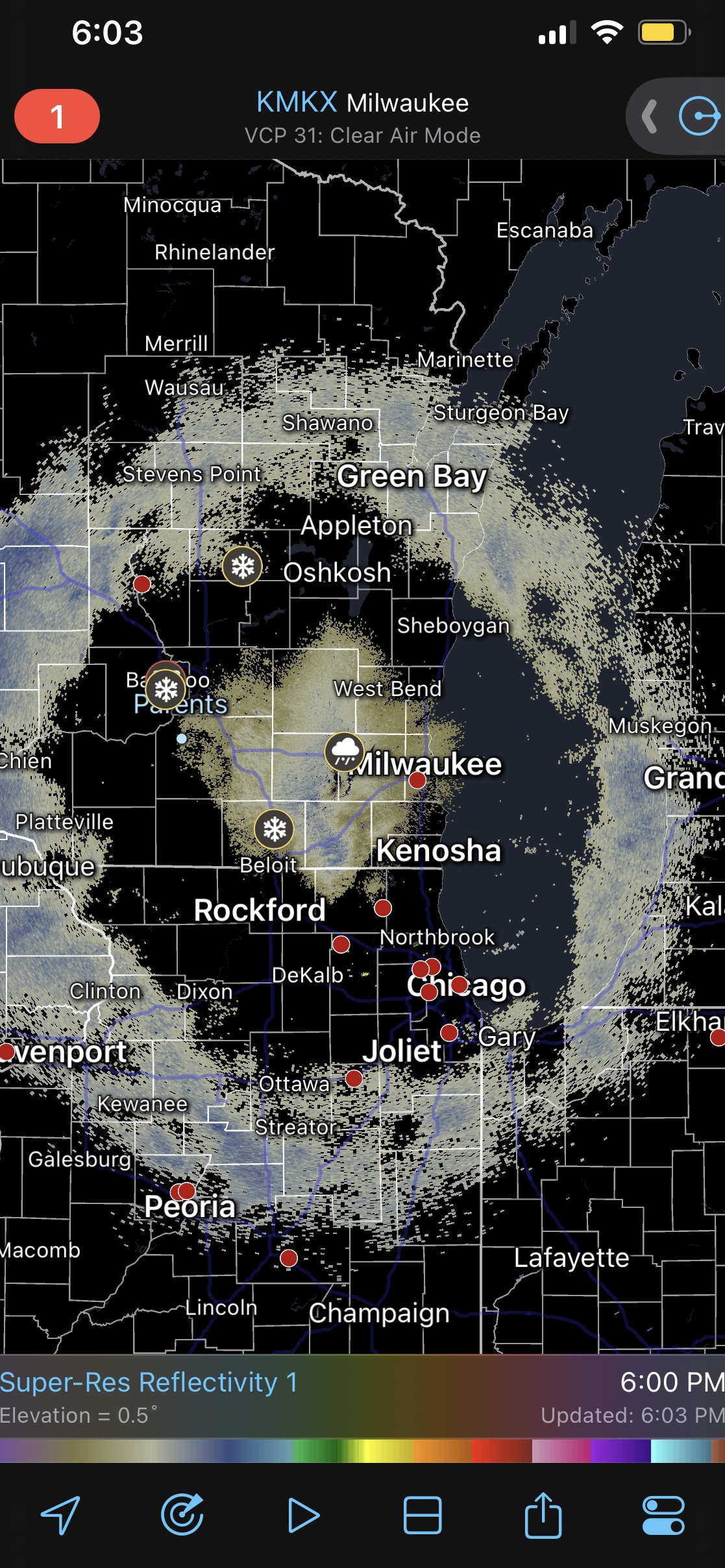This screenshot has width=725, height=1568.
Task: Open the settings toggles icon
Action: click(x=663, y=1515)
